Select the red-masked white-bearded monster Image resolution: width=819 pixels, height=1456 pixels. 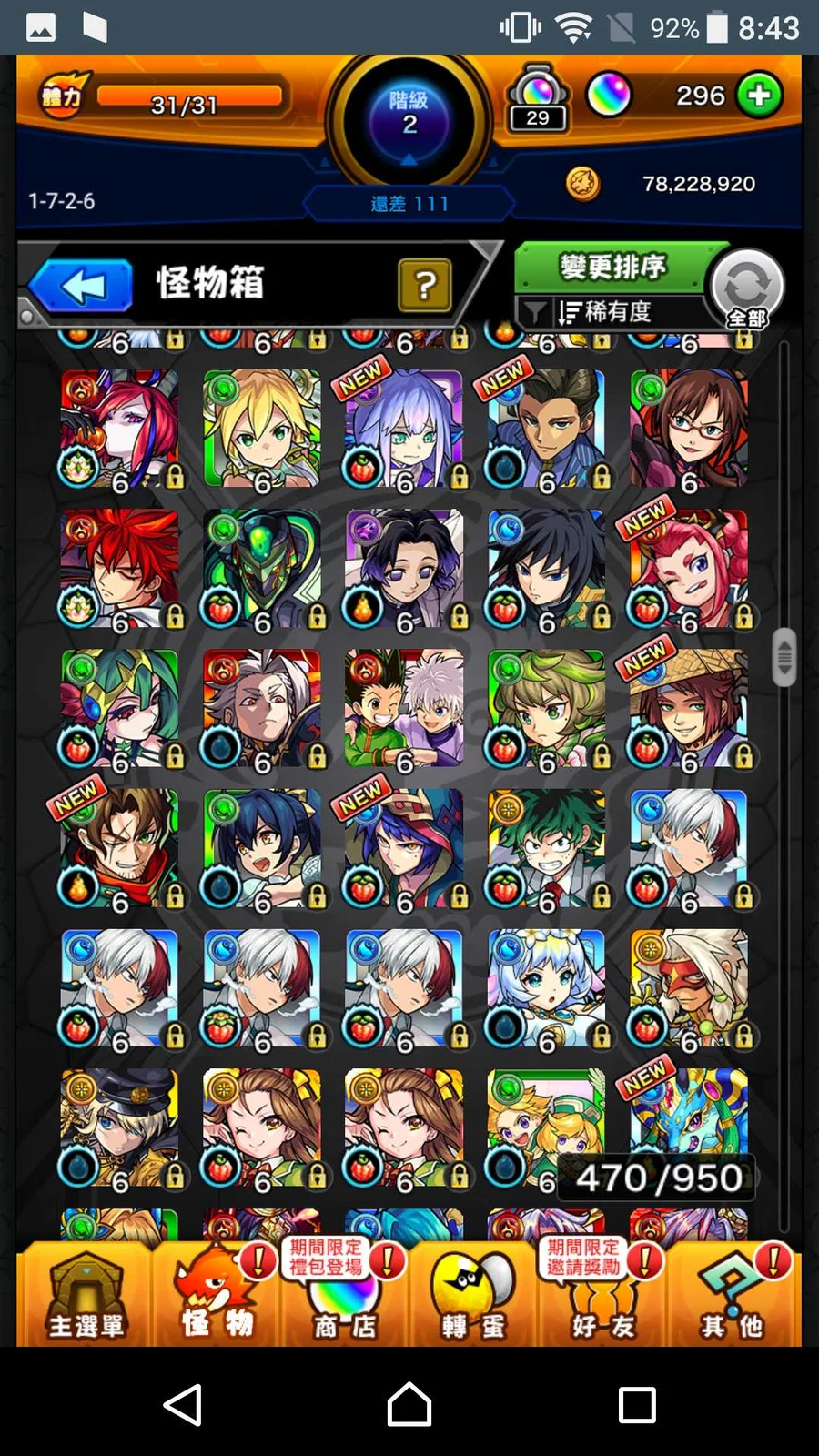[689, 988]
